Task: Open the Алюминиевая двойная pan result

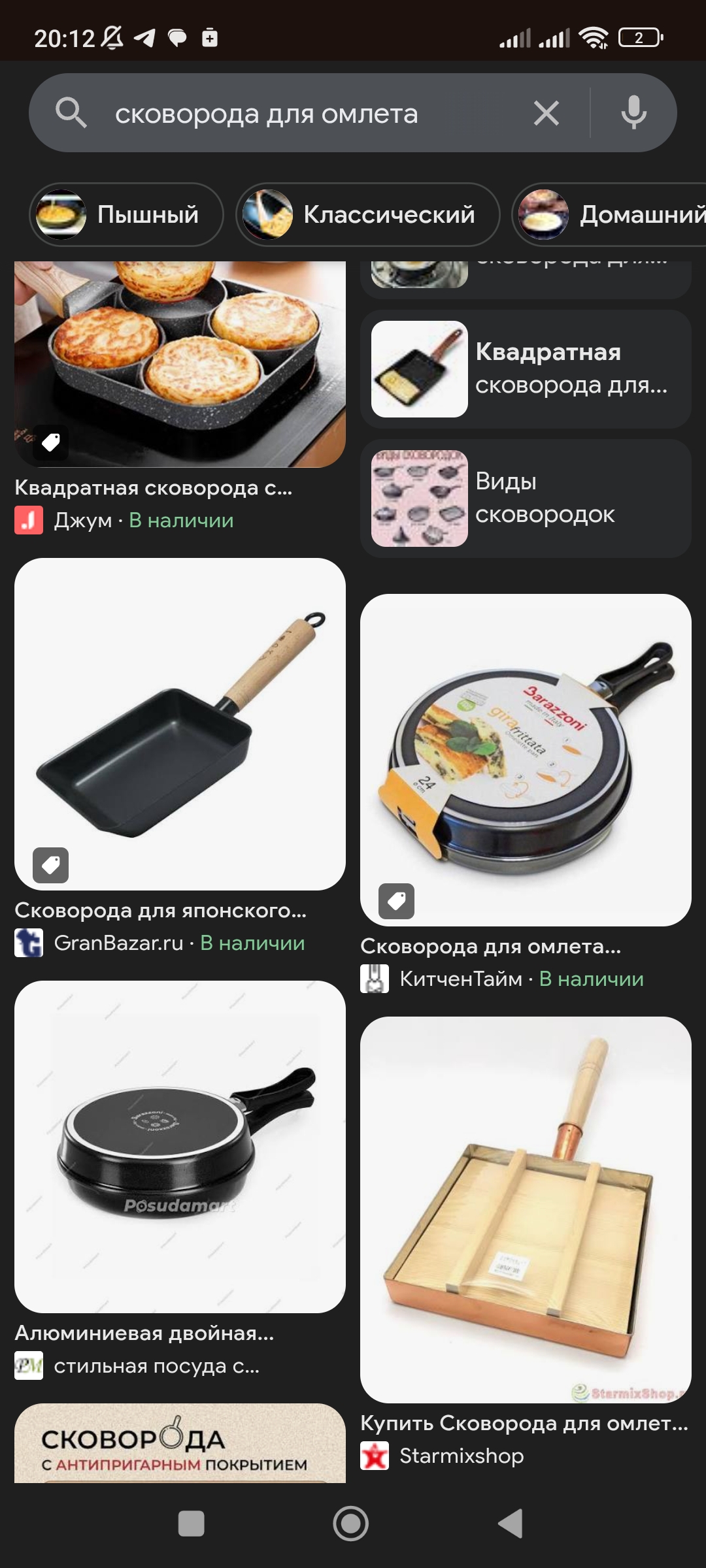Action: [180, 1147]
